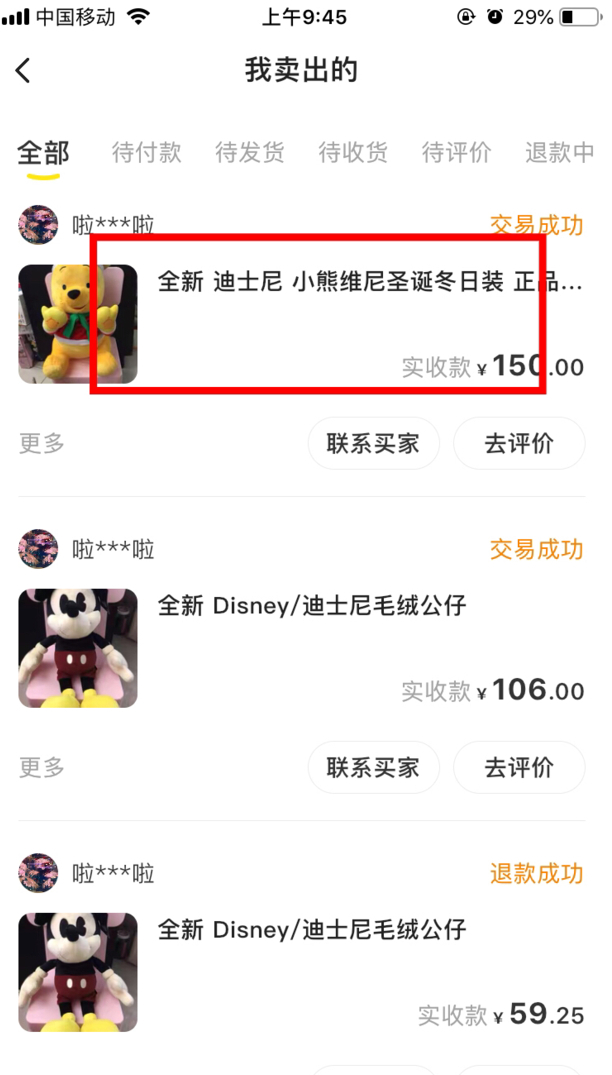The height and width of the screenshot is (1075, 612).
Task: Go back using the arrow icon
Action: [23, 71]
